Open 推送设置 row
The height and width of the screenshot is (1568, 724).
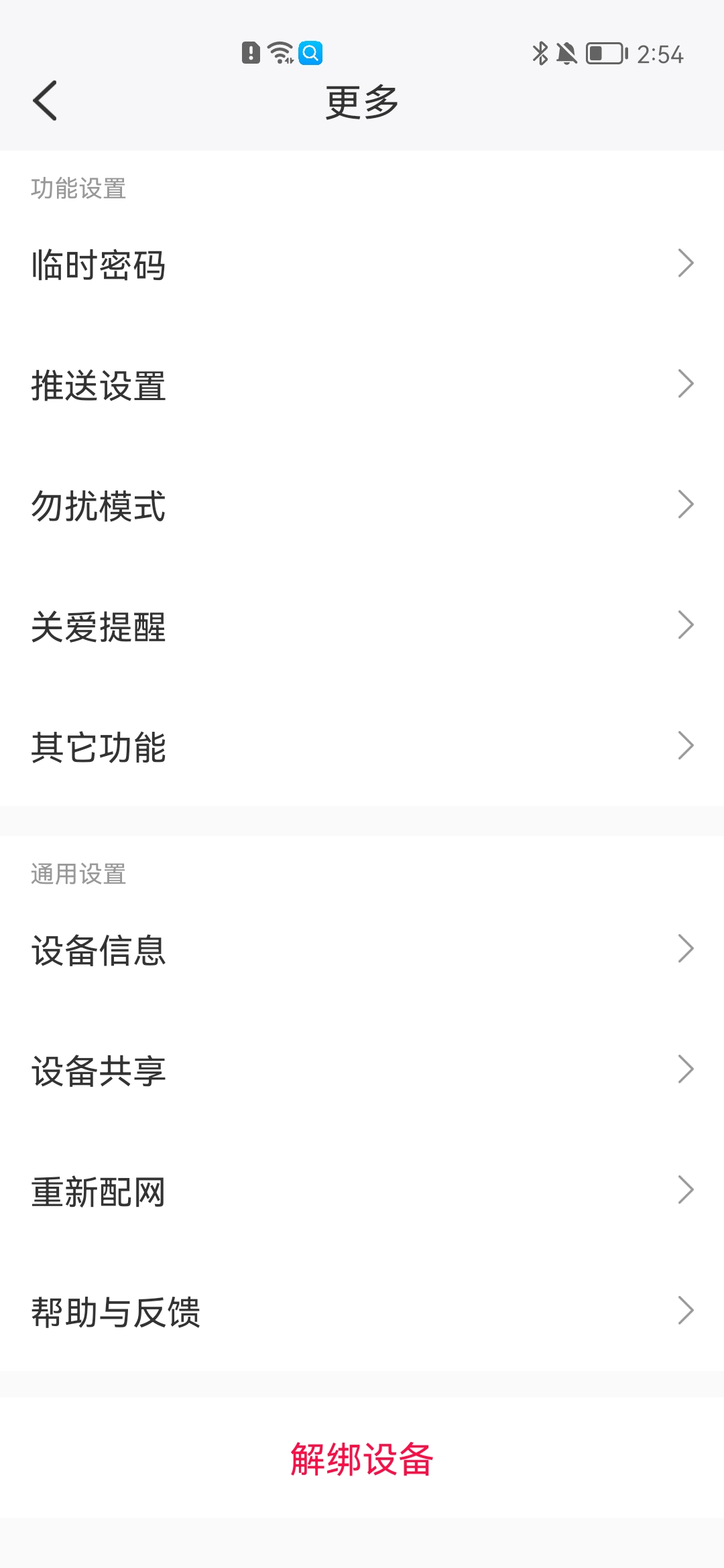coord(362,385)
